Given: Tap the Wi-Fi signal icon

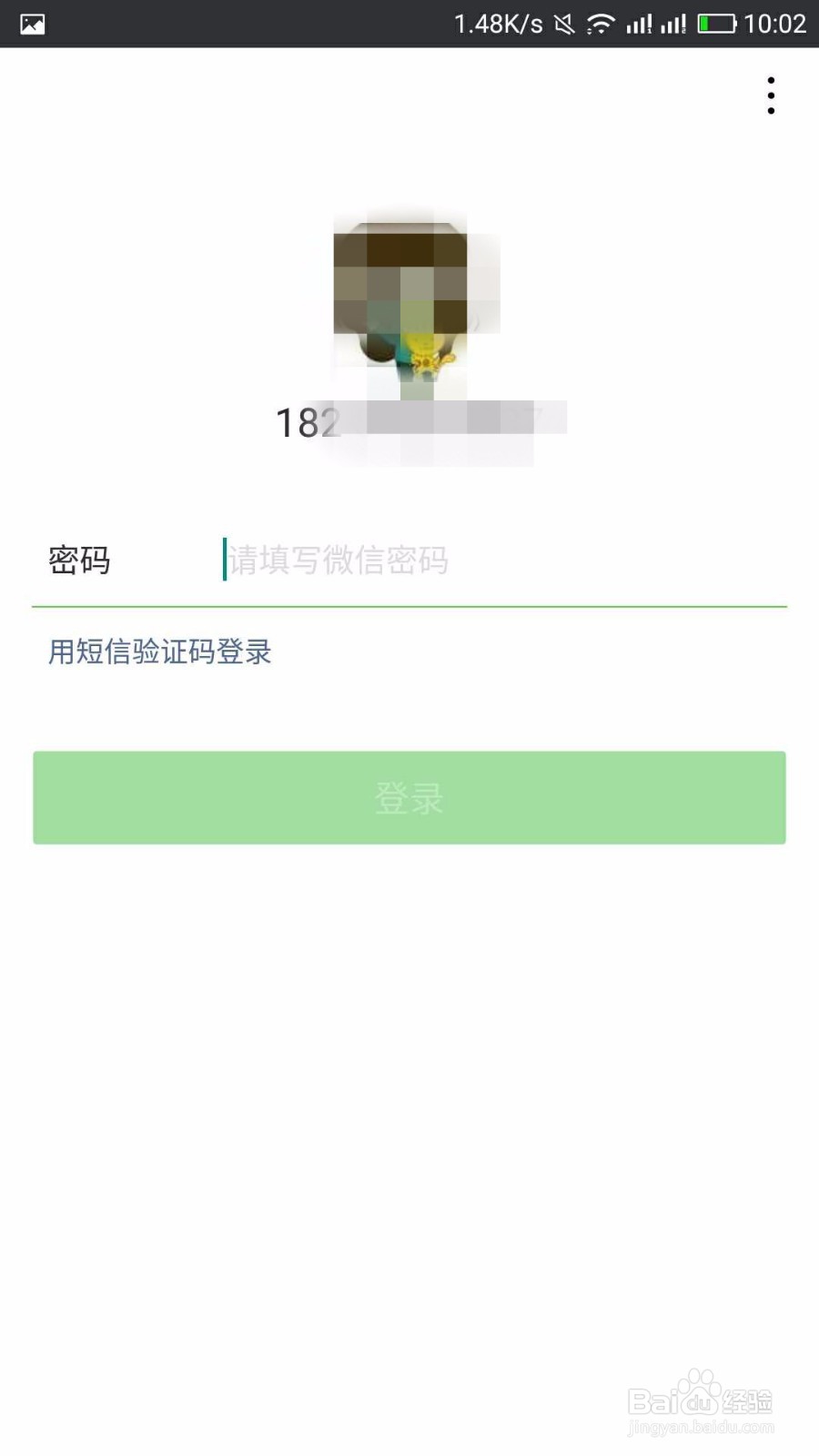Looking at the screenshot, I should (x=602, y=22).
